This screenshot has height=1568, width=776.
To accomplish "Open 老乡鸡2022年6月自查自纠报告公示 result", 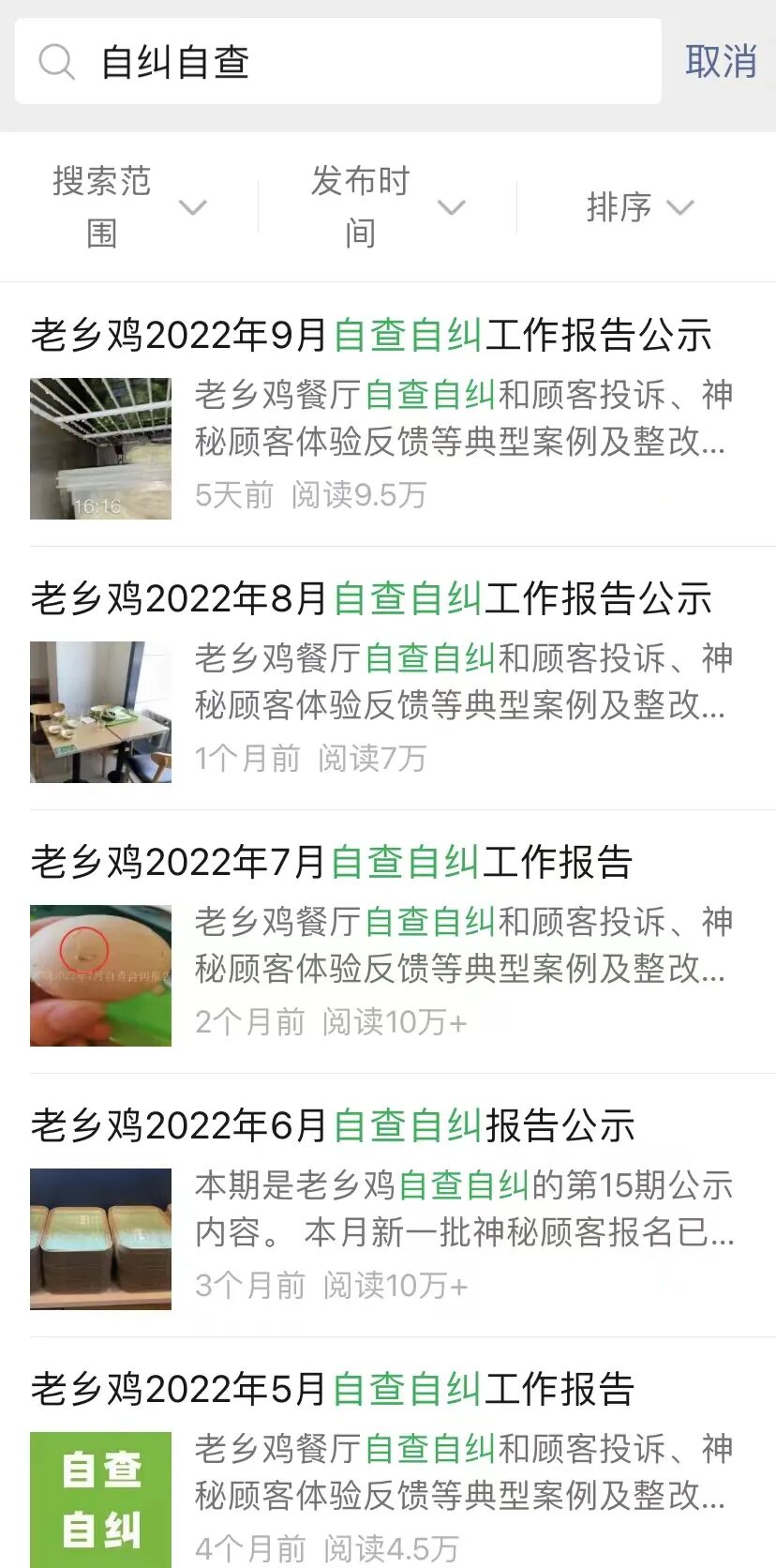I will (333, 1126).
